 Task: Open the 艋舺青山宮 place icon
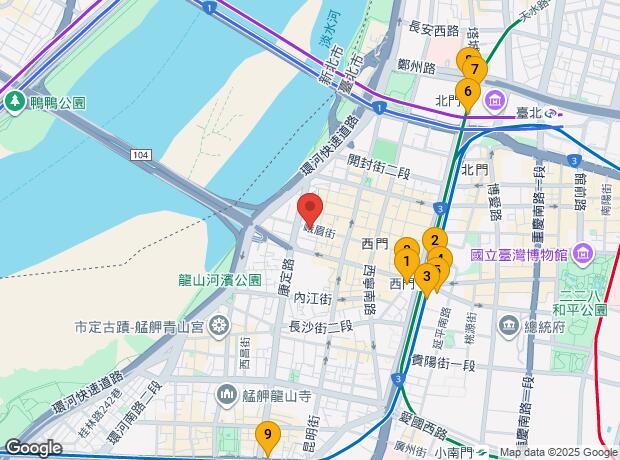pos(218,325)
